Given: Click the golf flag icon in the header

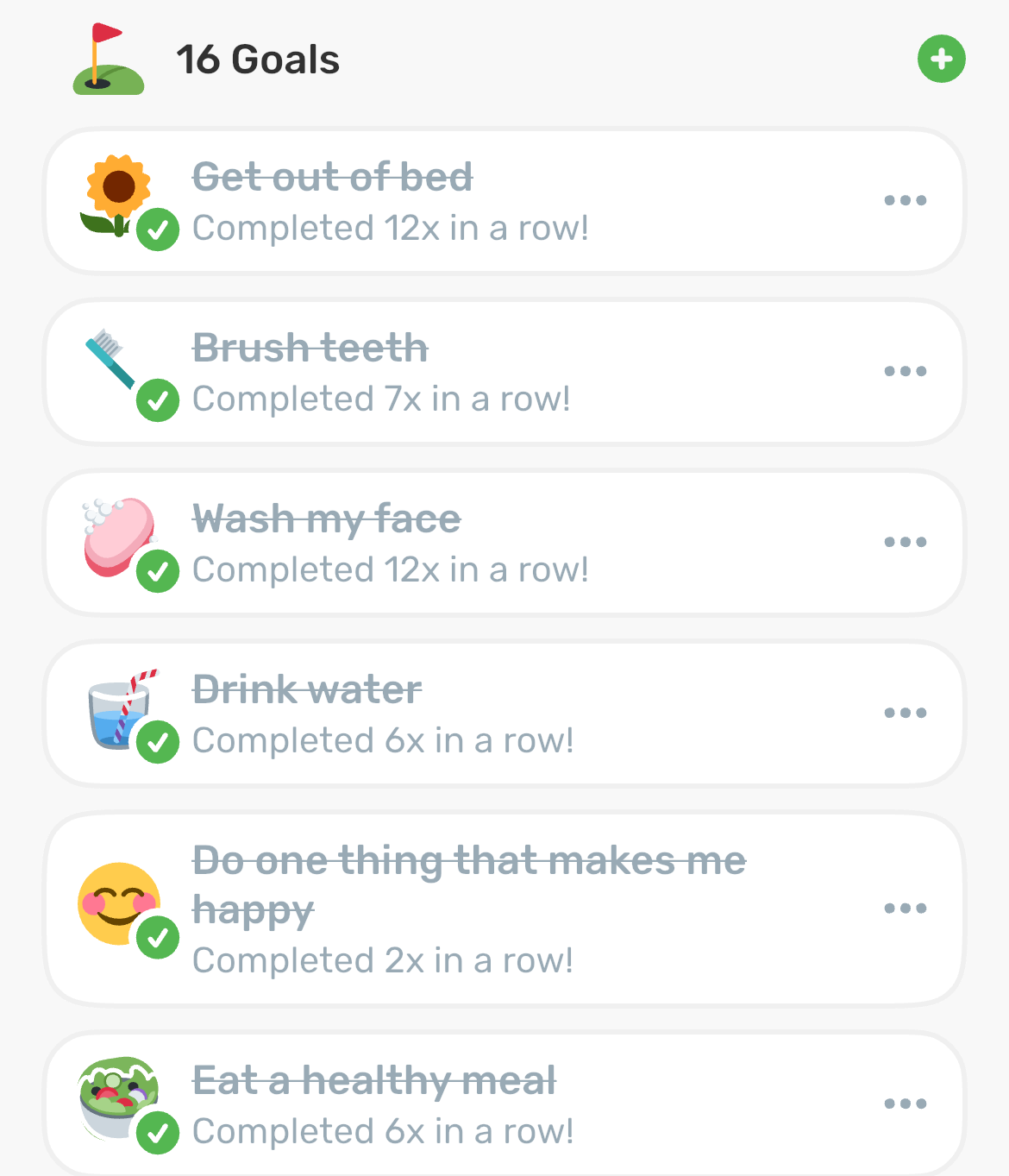Looking at the screenshot, I should [107, 60].
